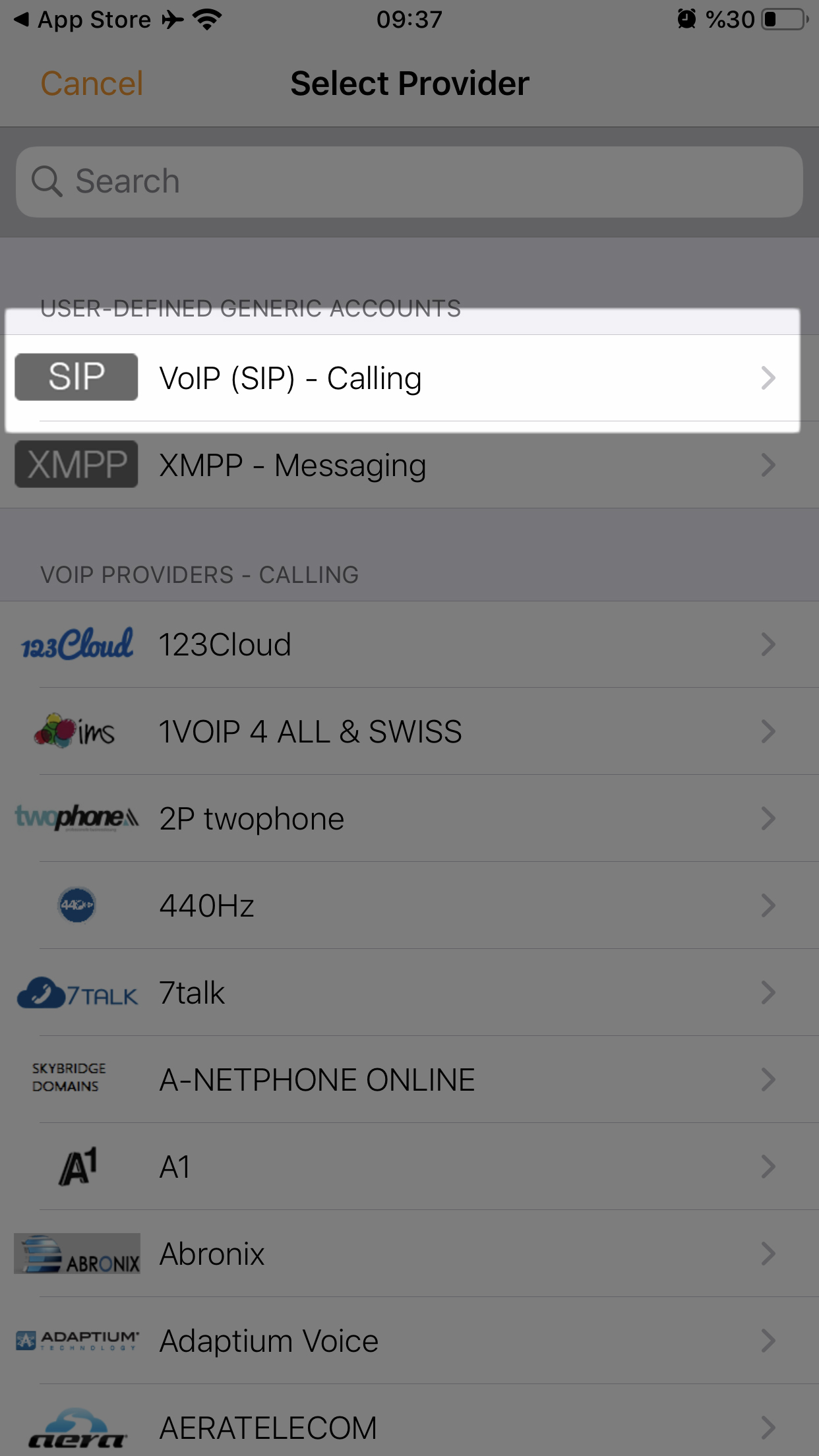The width and height of the screenshot is (819, 1456).
Task: Open the Abronix provider
Action: (x=409, y=1254)
